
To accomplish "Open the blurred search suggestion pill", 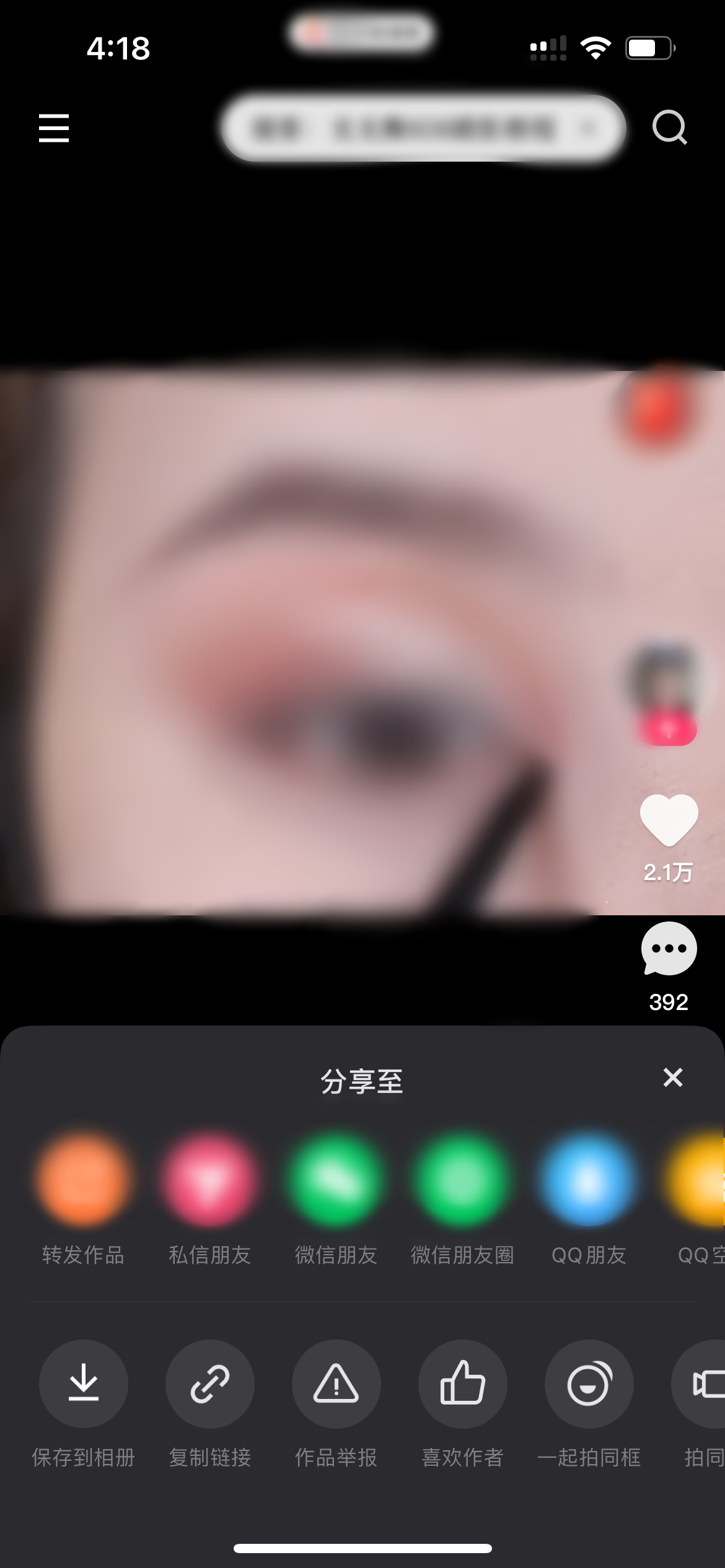I will click(424, 129).
